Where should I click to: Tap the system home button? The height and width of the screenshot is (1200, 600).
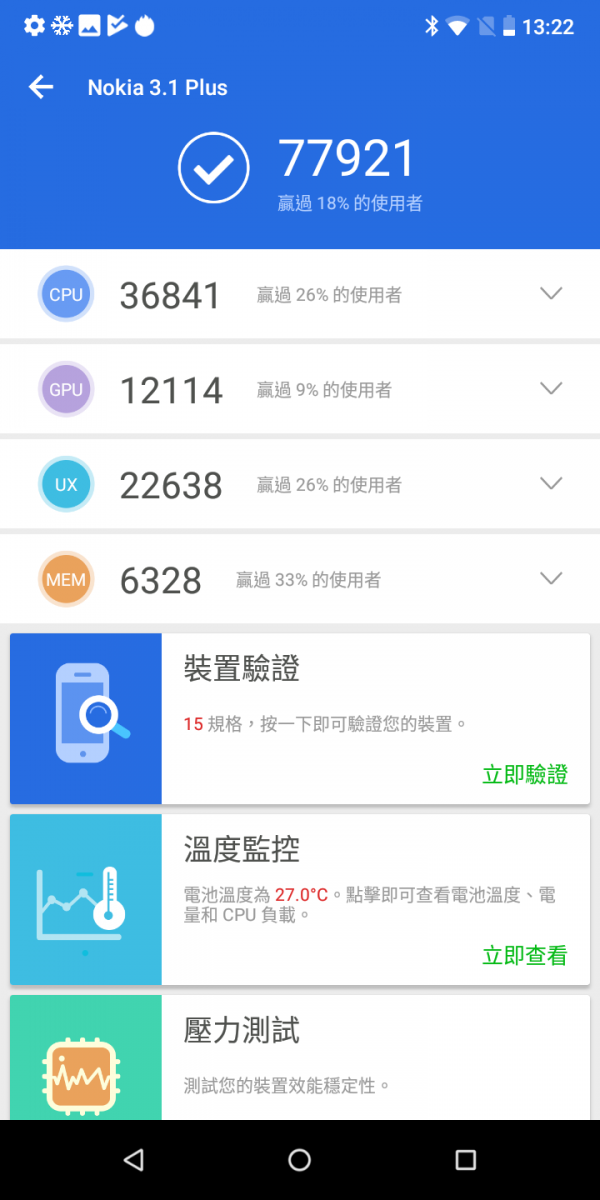pos(299,1159)
